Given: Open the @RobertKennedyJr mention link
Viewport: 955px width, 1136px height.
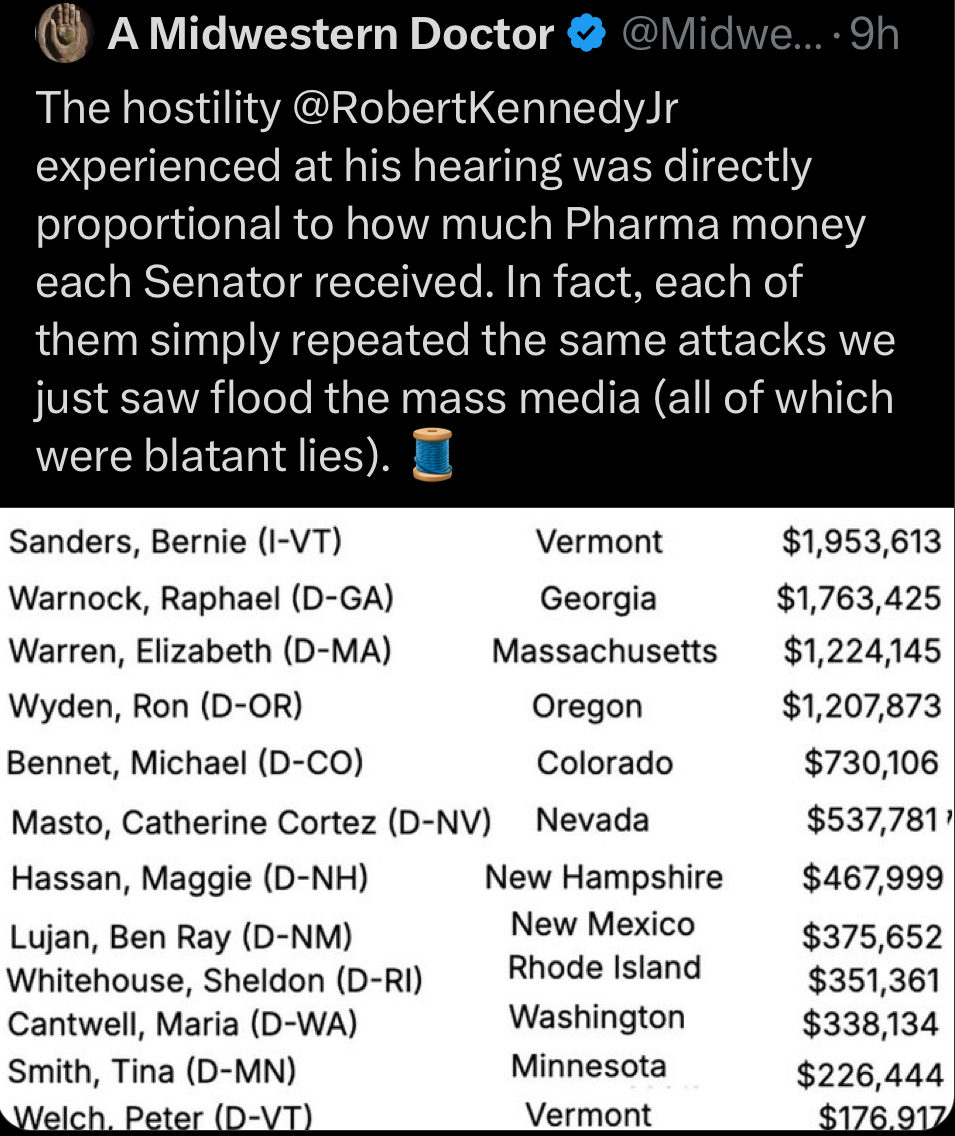Looking at the screenshot, I should [x=485, y=109].
